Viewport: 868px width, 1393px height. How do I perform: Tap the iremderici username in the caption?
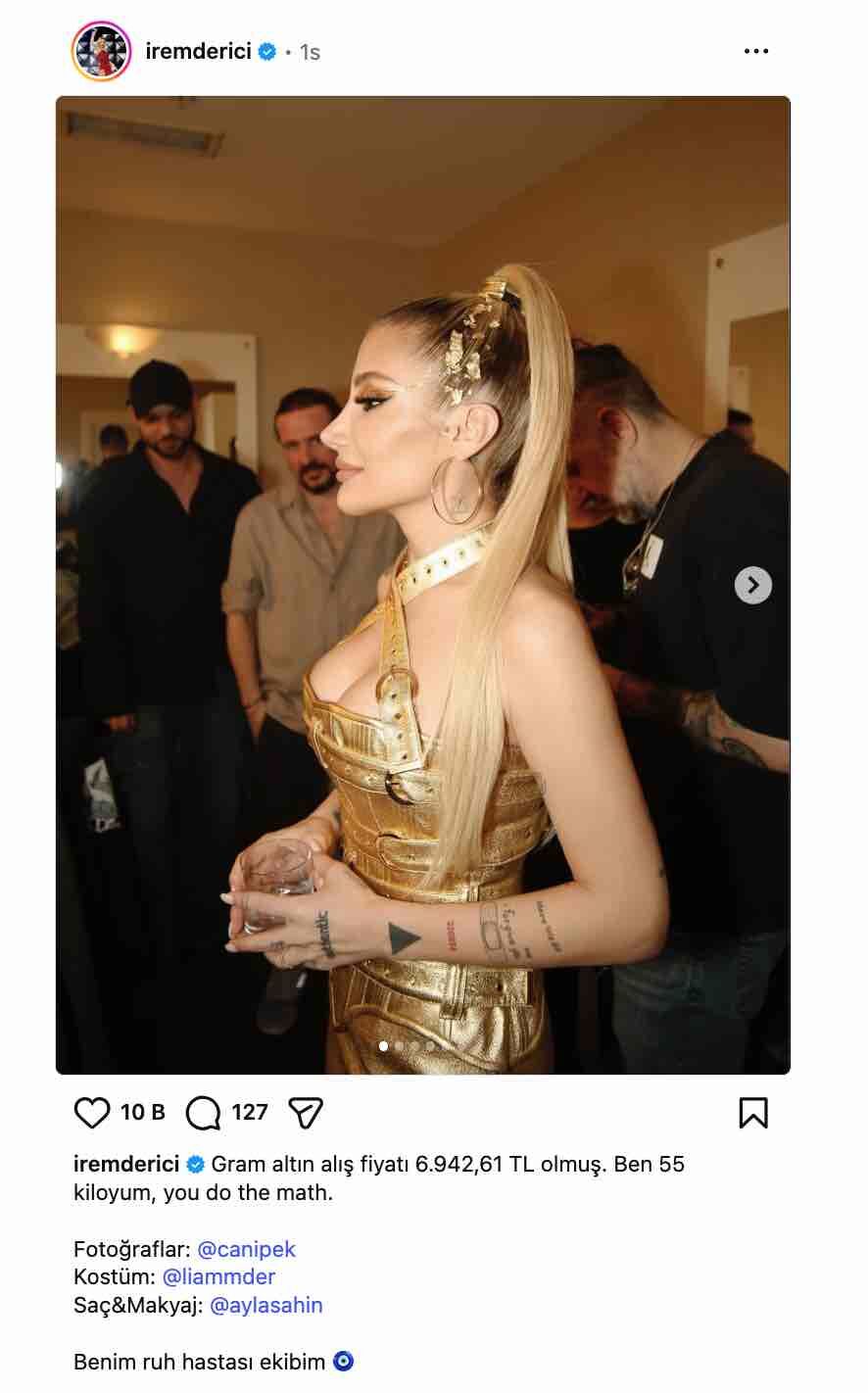pyautogui.click(x=126, y=1164)
